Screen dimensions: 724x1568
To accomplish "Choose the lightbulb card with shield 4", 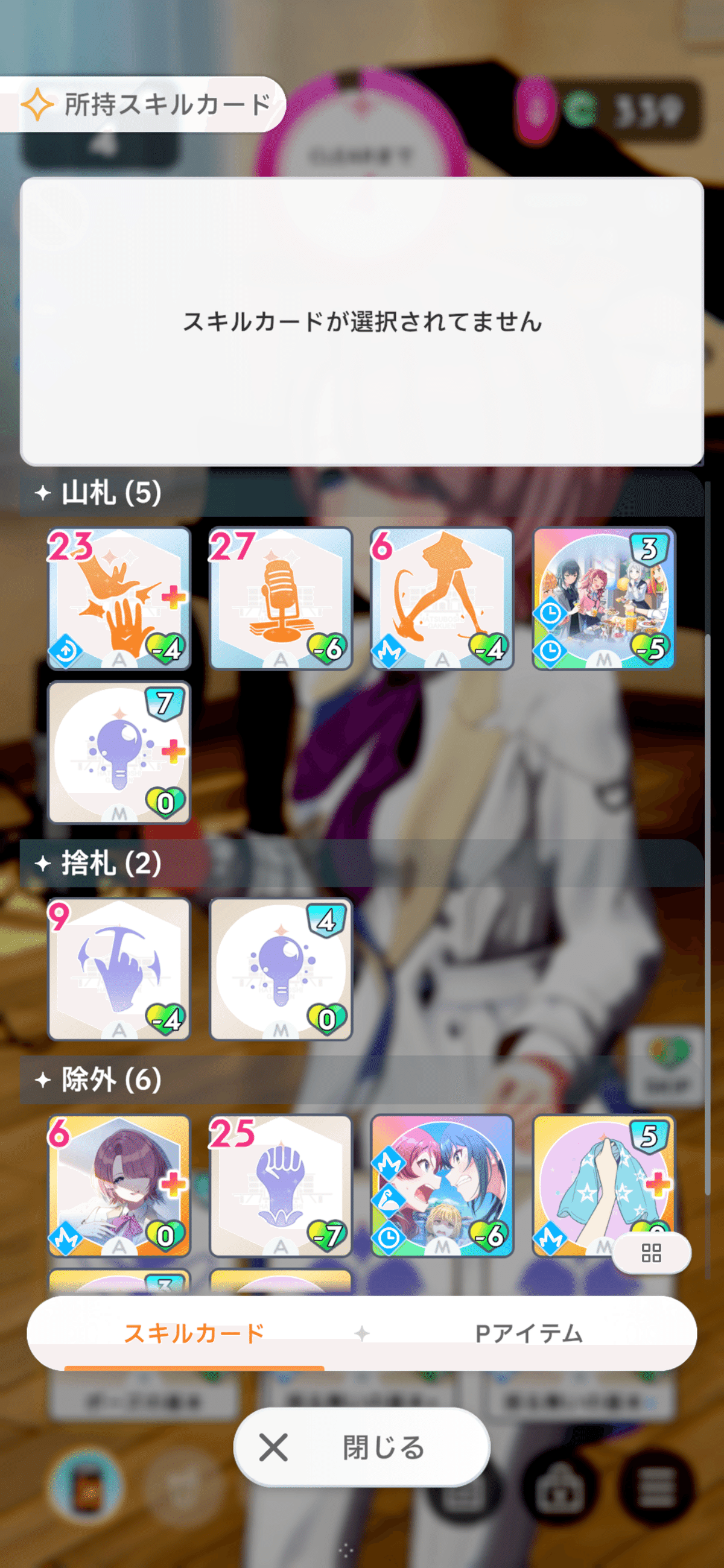I will (x=281, y=969).
